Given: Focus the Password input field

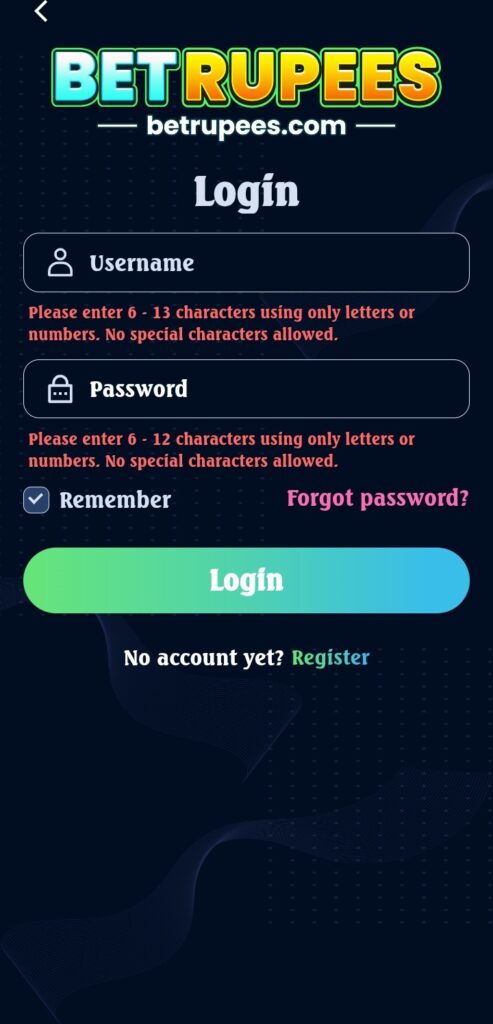Looking at the screenshot, I should pos(246,389).
